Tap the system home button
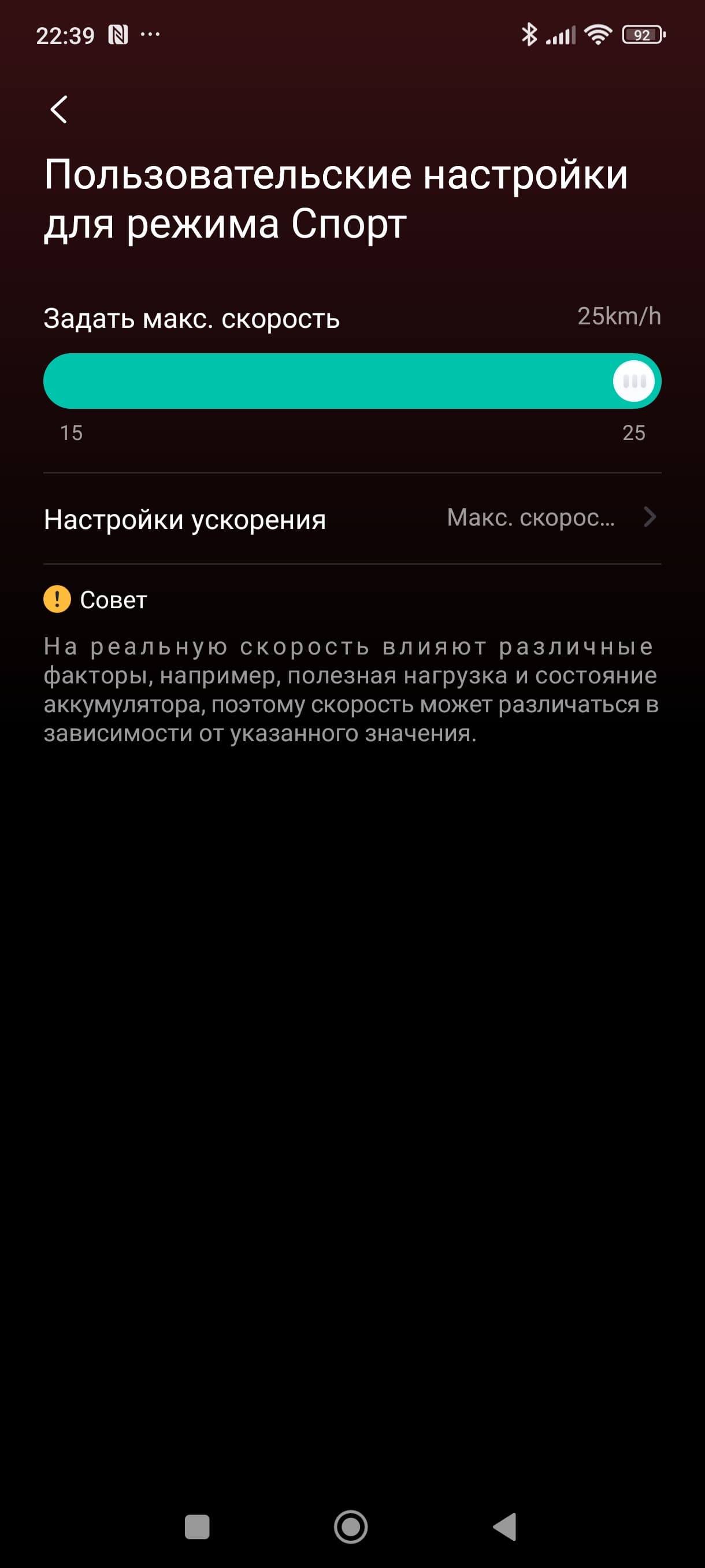 351,1526
